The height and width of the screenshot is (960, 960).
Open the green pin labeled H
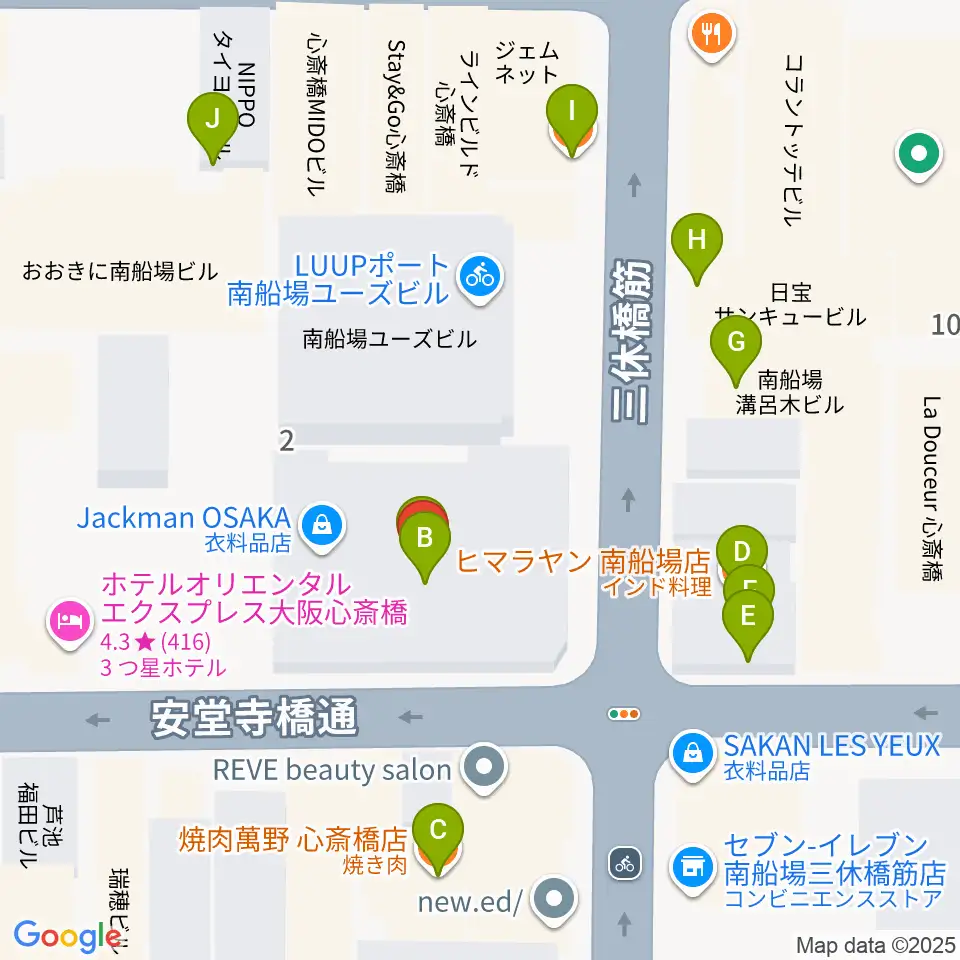pos(697,247)
